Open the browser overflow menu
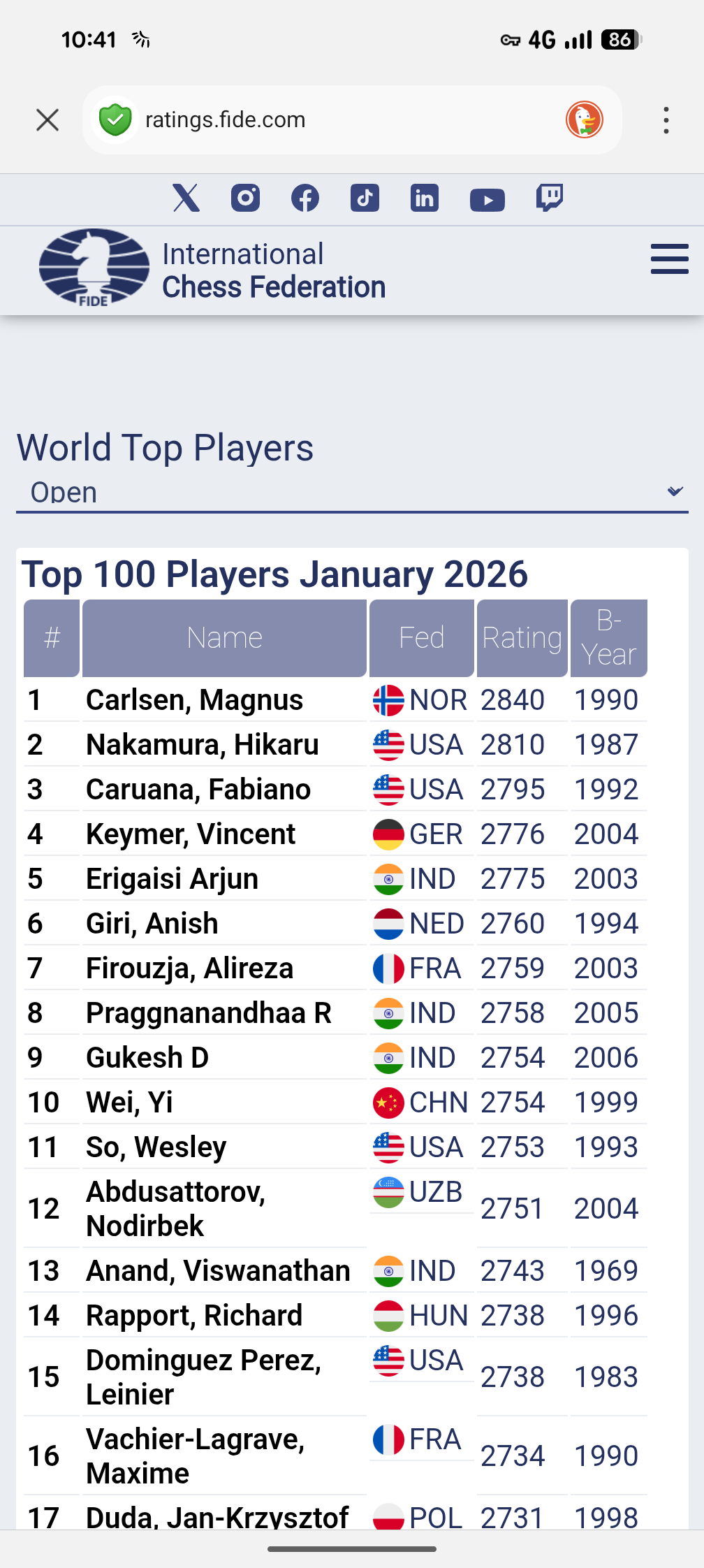This screenshot has width=704, height=1568. (x=666, y=120)
